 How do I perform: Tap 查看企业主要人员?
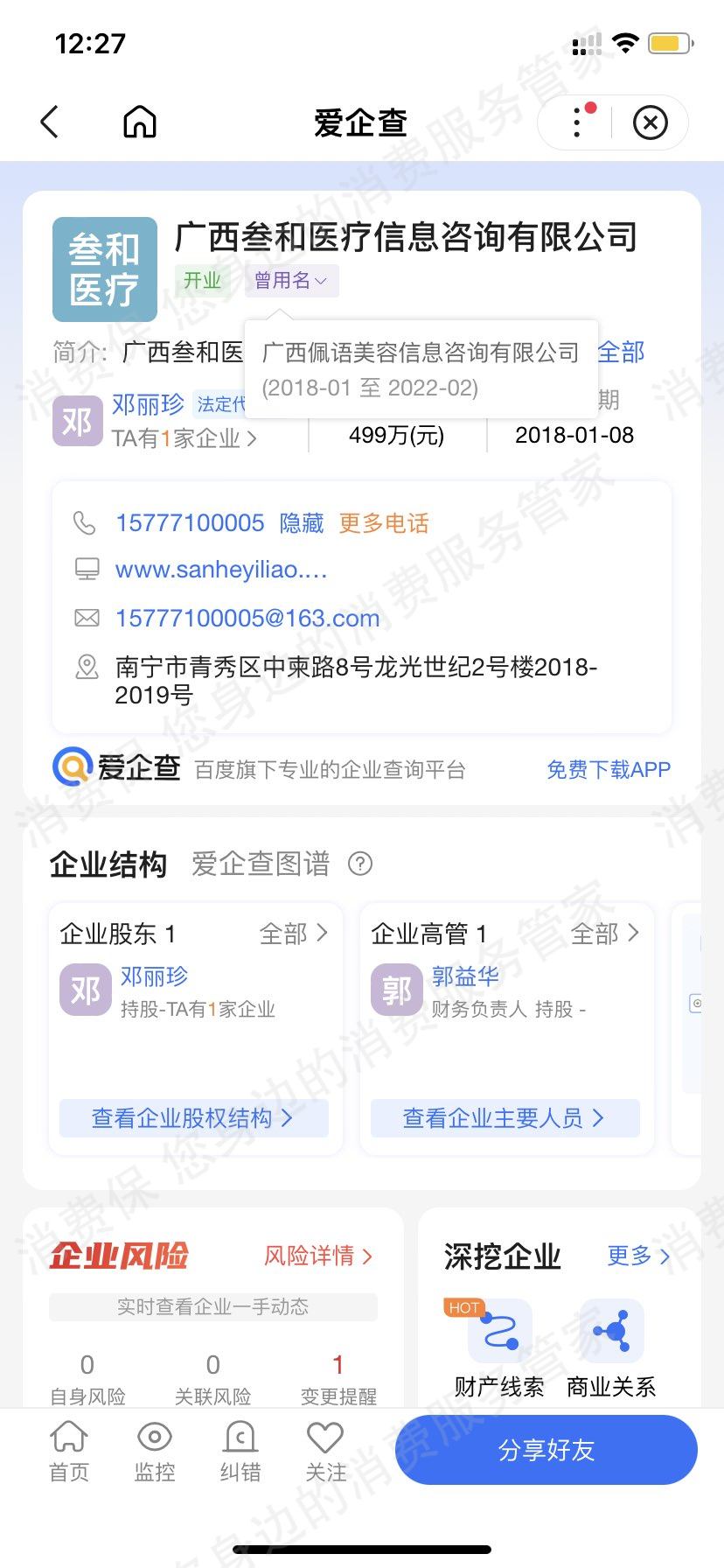coord(505,1118)
